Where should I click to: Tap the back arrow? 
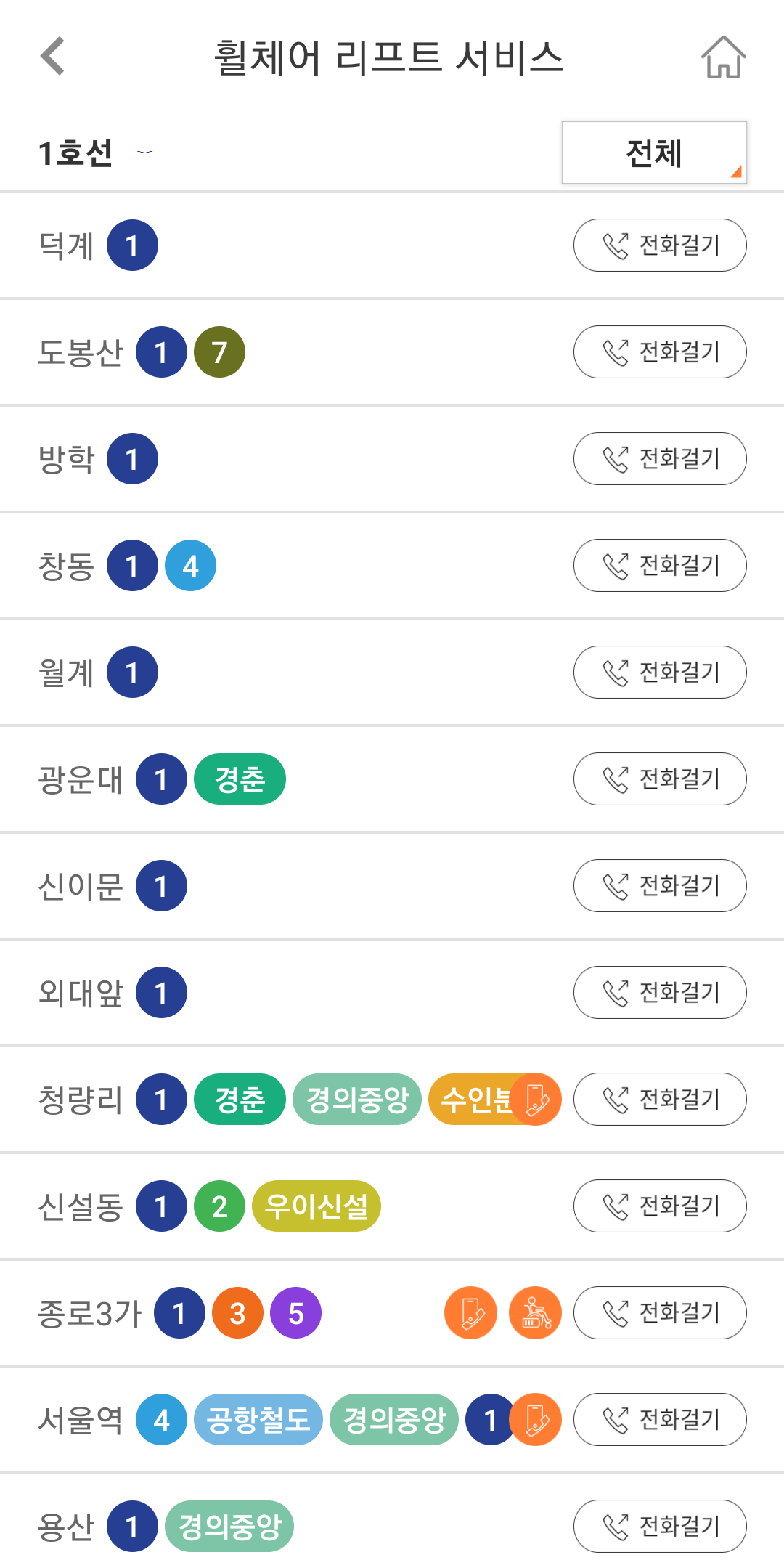click(x=51, y=57)
